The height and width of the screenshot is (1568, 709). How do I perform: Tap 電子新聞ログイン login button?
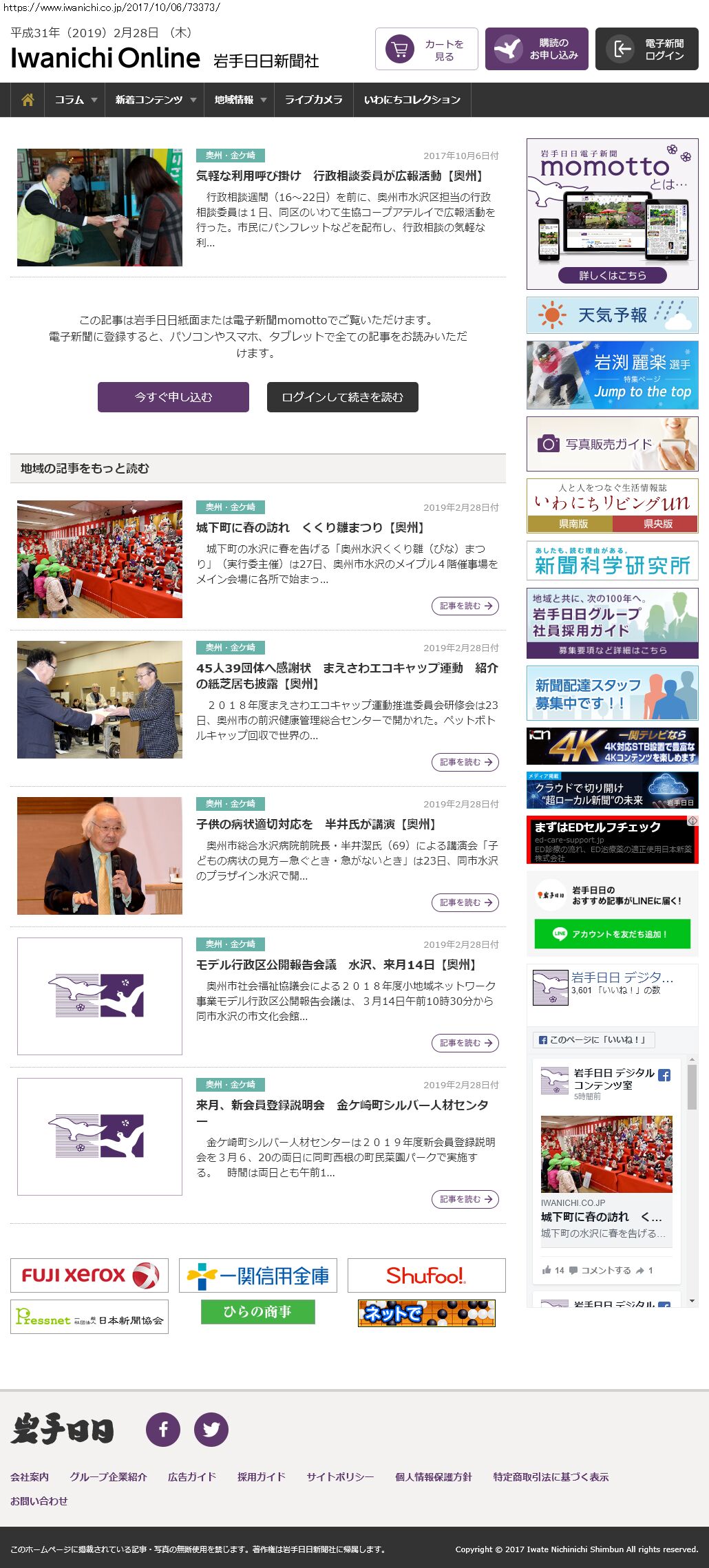coord(647,49)
